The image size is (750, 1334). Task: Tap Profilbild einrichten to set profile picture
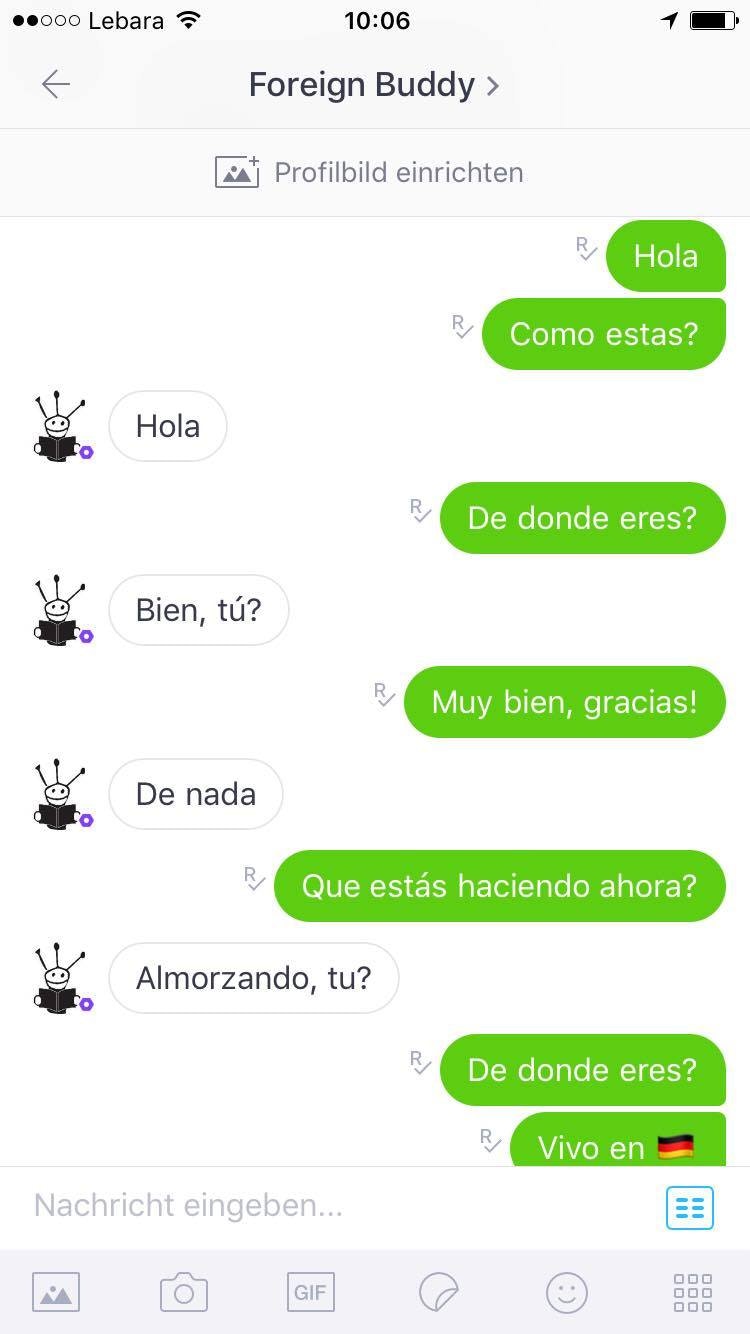tap(370, 172)
